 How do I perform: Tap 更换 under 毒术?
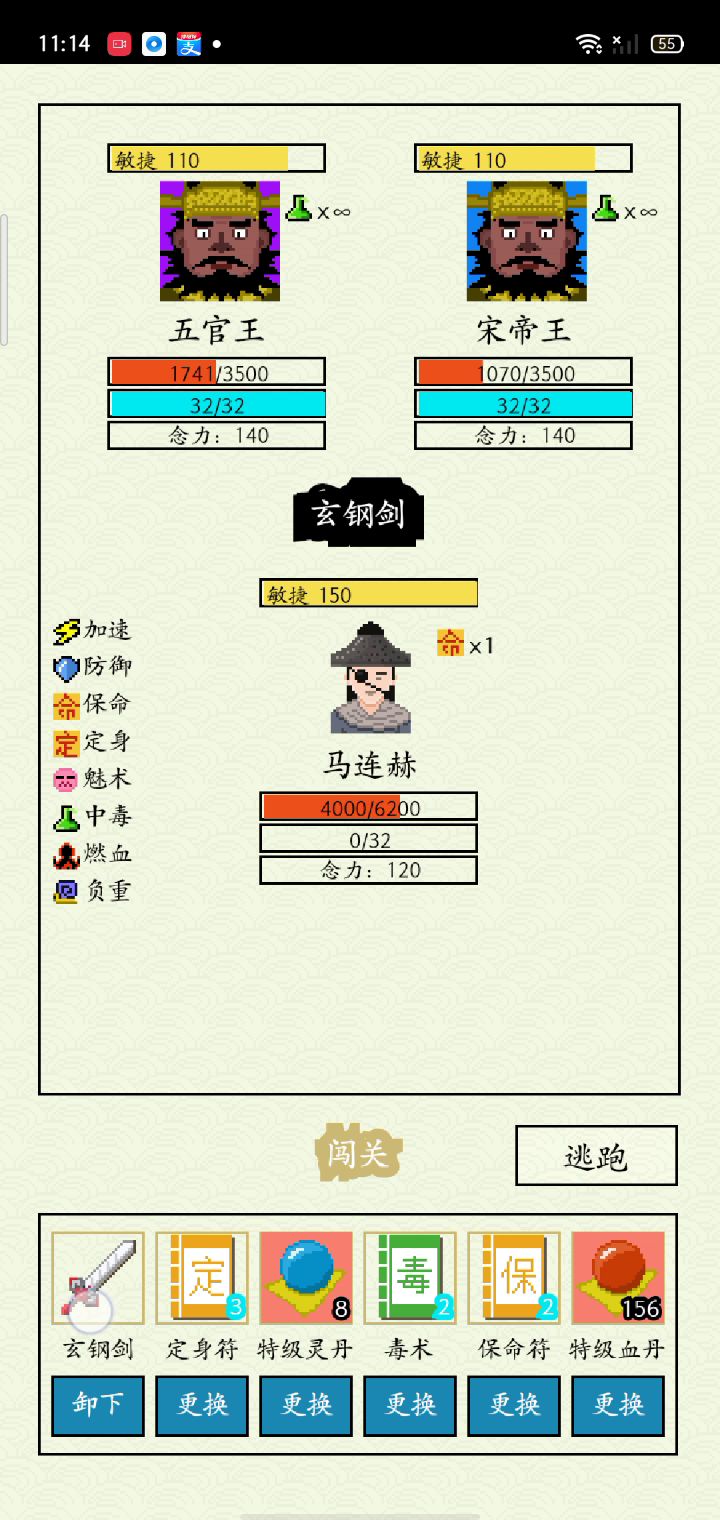click(x=410, y=1405)
